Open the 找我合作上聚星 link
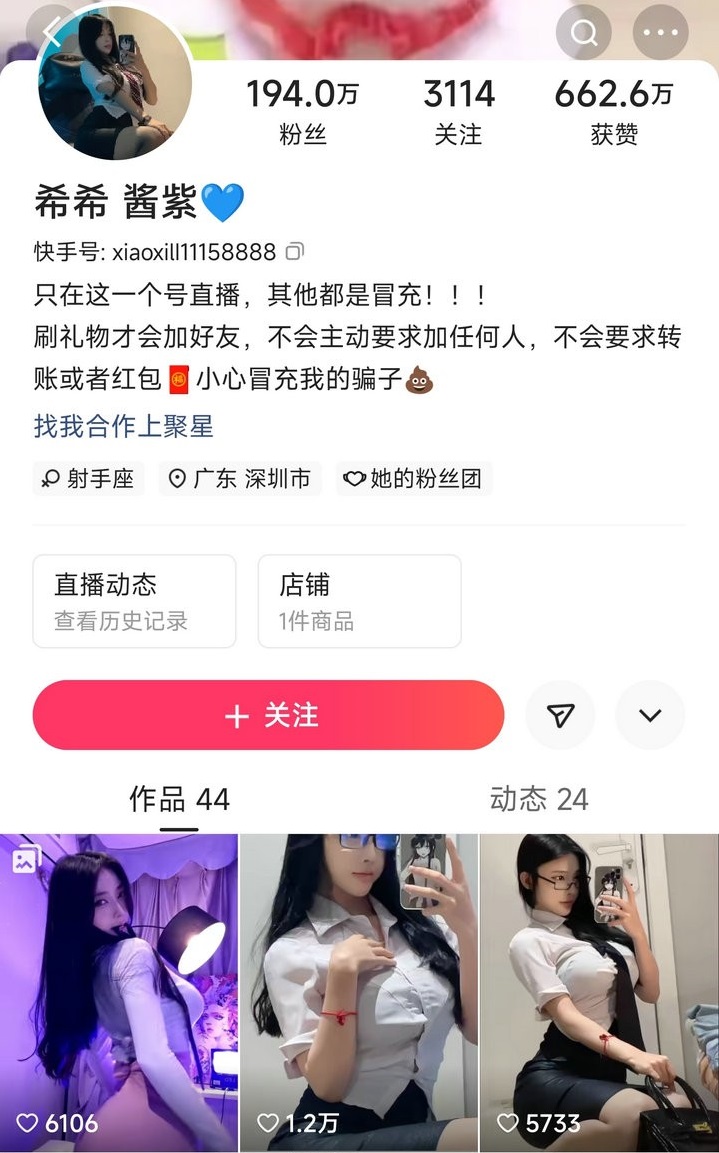Screen dimensions: 719x1153 tap(124, 427)
